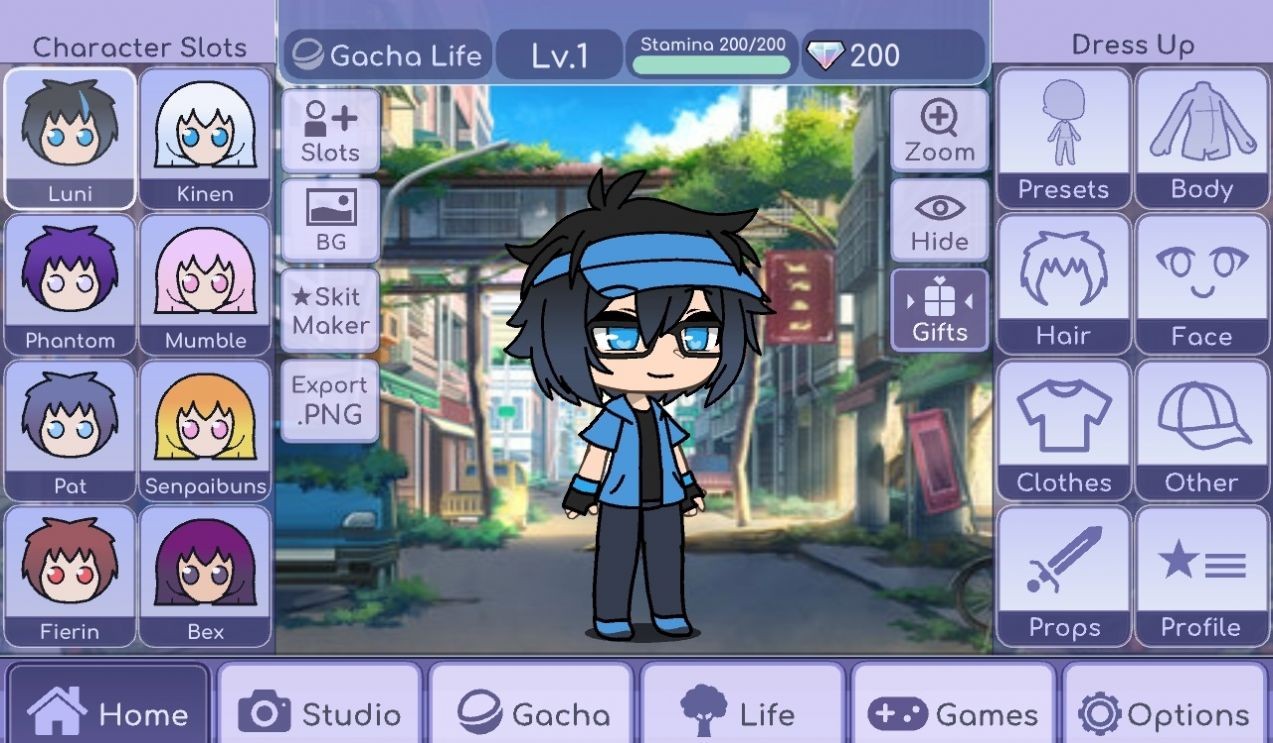This screenshot has height=743, width=1273.
Task: Choose the Phantom character slot
Action: tap(70, 284)
